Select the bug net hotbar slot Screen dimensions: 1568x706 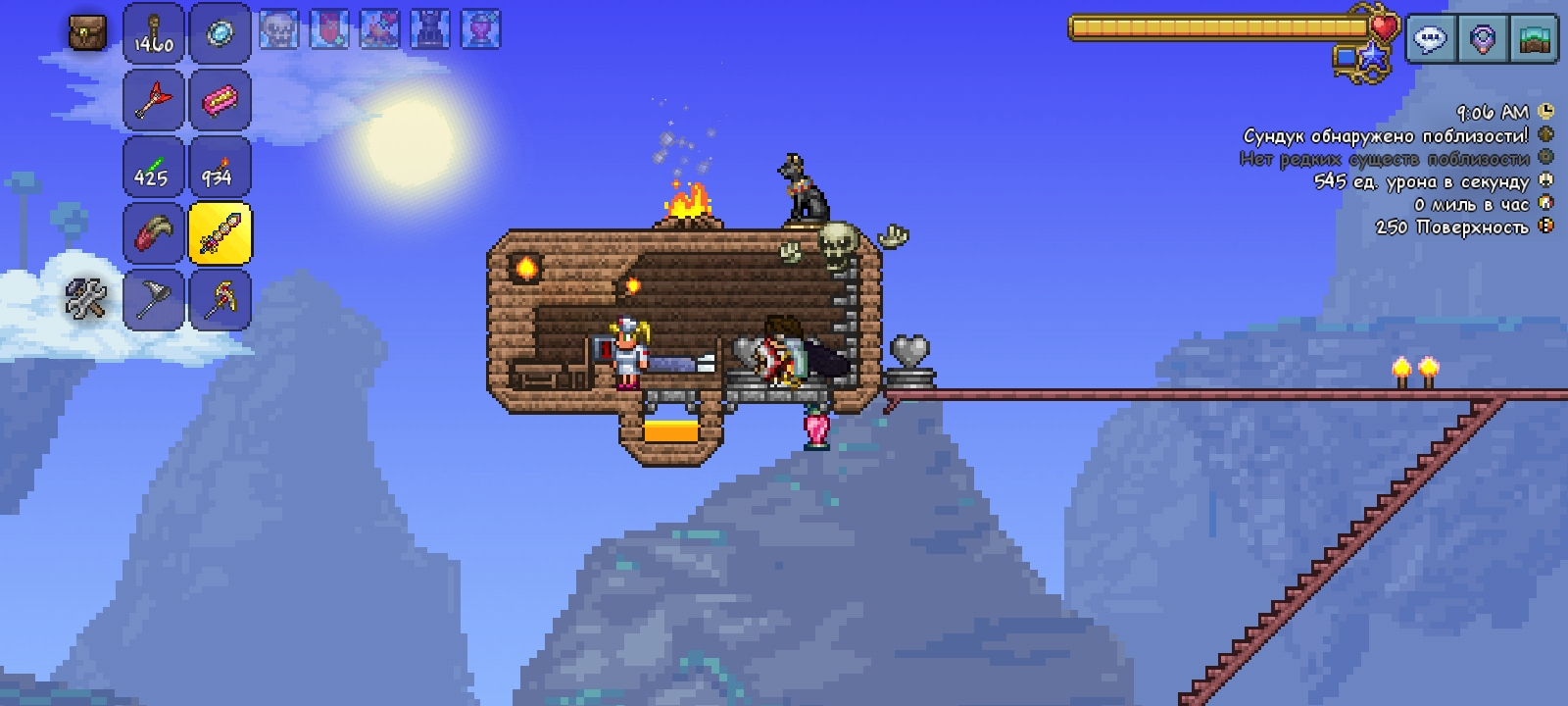pos(154,299)
